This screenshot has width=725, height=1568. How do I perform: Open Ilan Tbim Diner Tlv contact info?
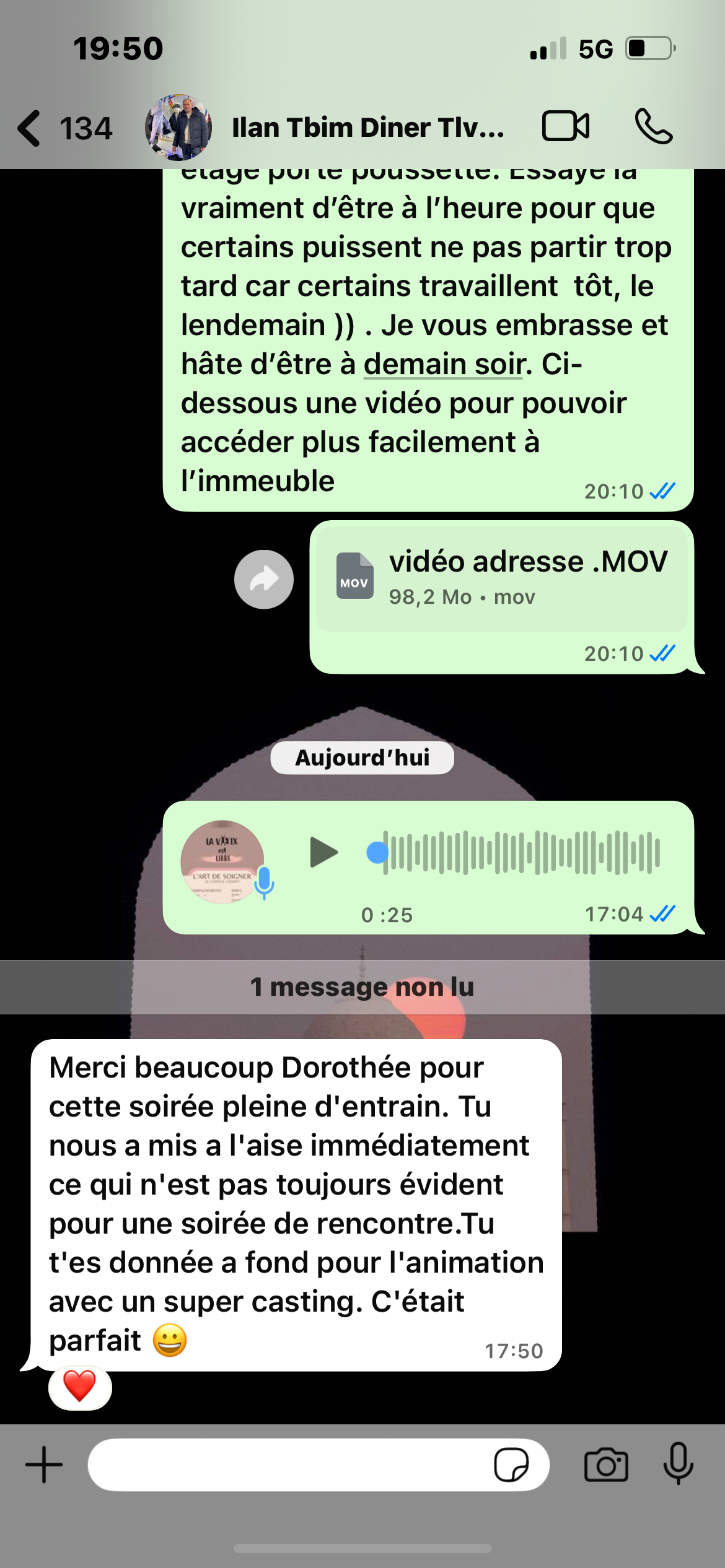367,128
